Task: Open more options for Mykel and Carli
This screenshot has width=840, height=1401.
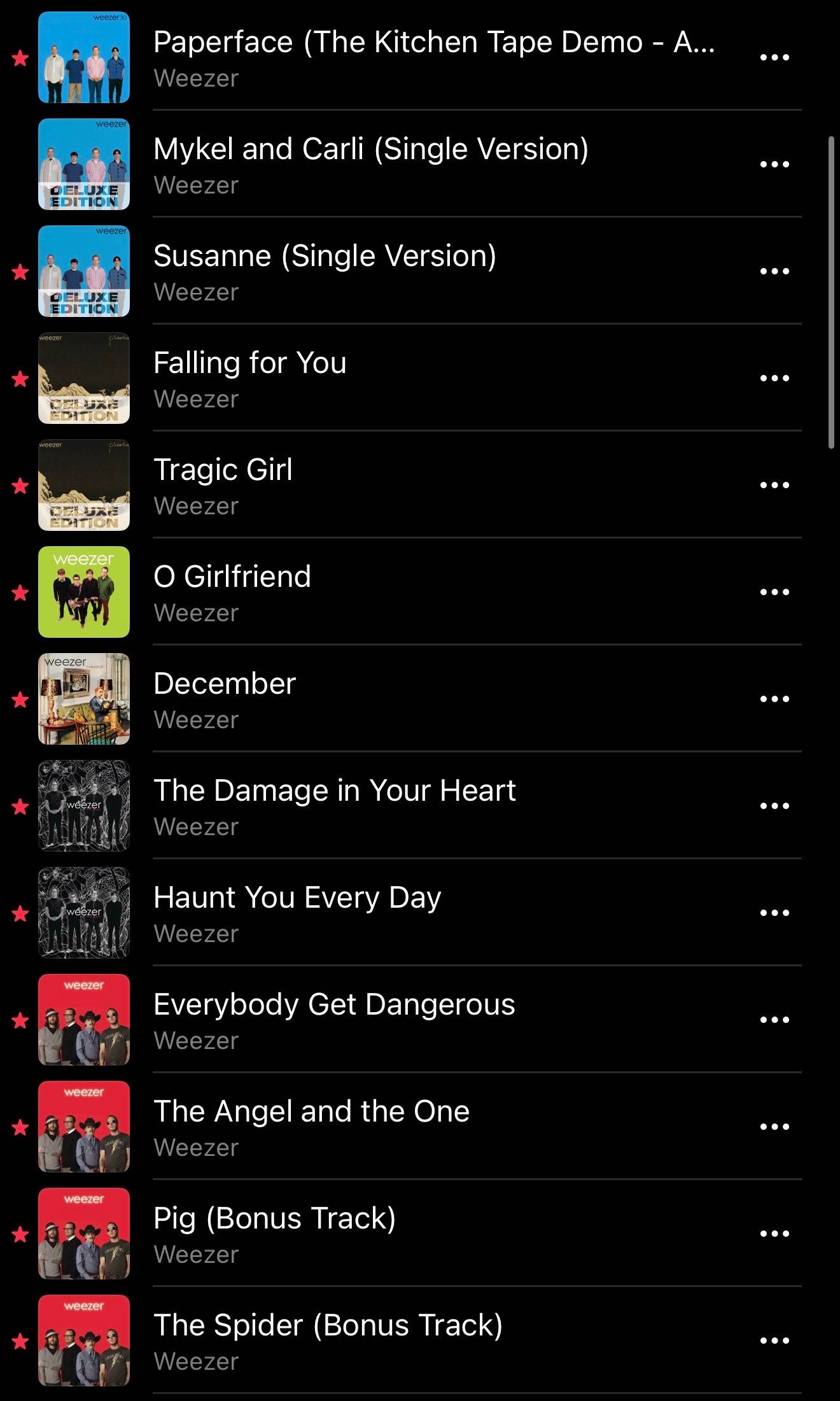Action: click(x=774, y=164)
